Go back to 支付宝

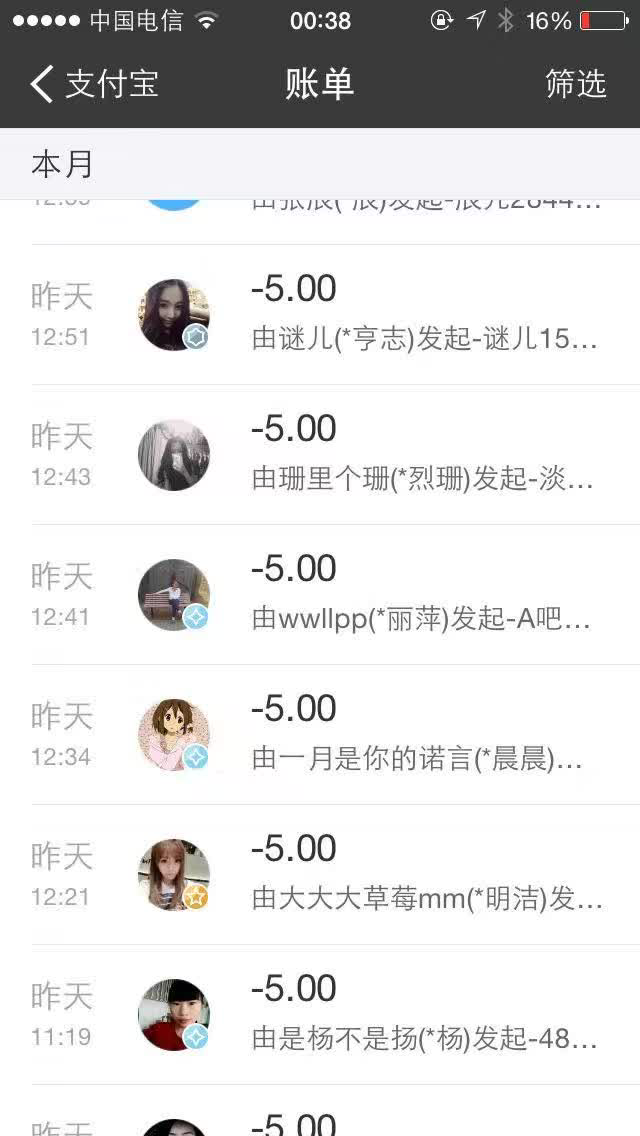click(95, 84)
